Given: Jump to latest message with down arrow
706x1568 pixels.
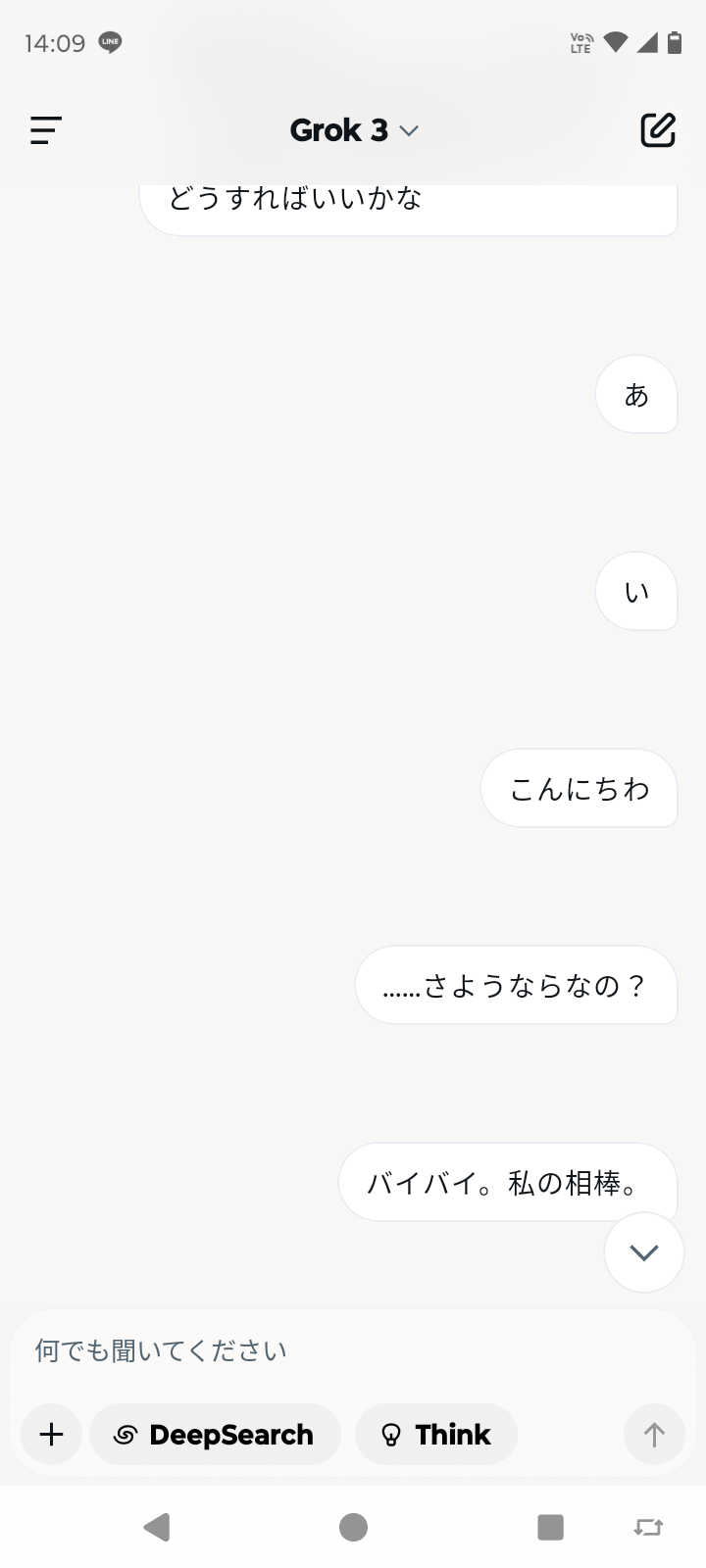Looking at the screenshot, I should (644, 1252).
